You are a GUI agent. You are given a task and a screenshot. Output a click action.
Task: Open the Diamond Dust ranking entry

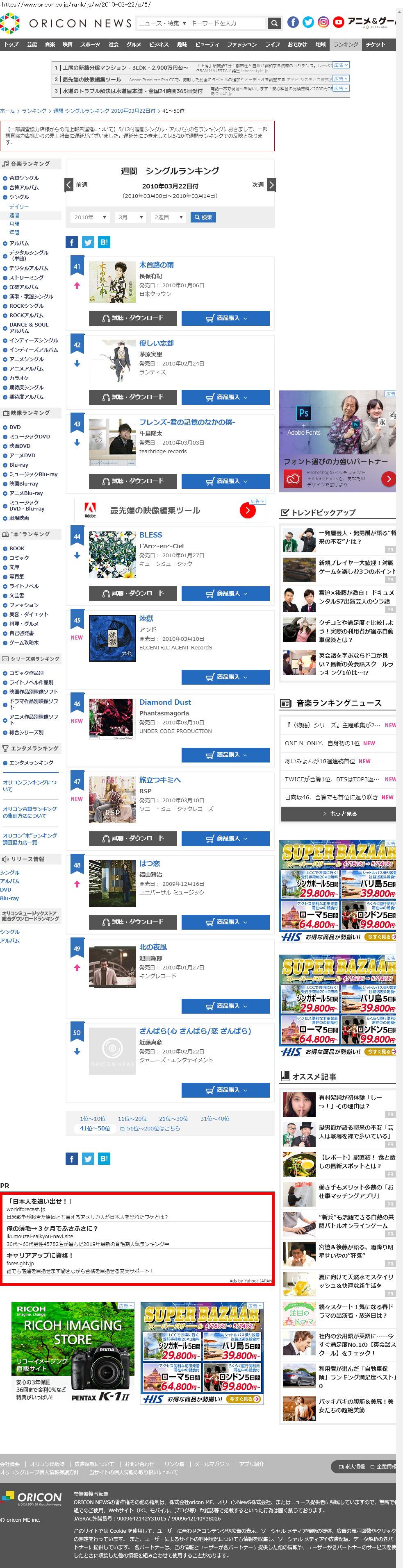tap(165, 702)
